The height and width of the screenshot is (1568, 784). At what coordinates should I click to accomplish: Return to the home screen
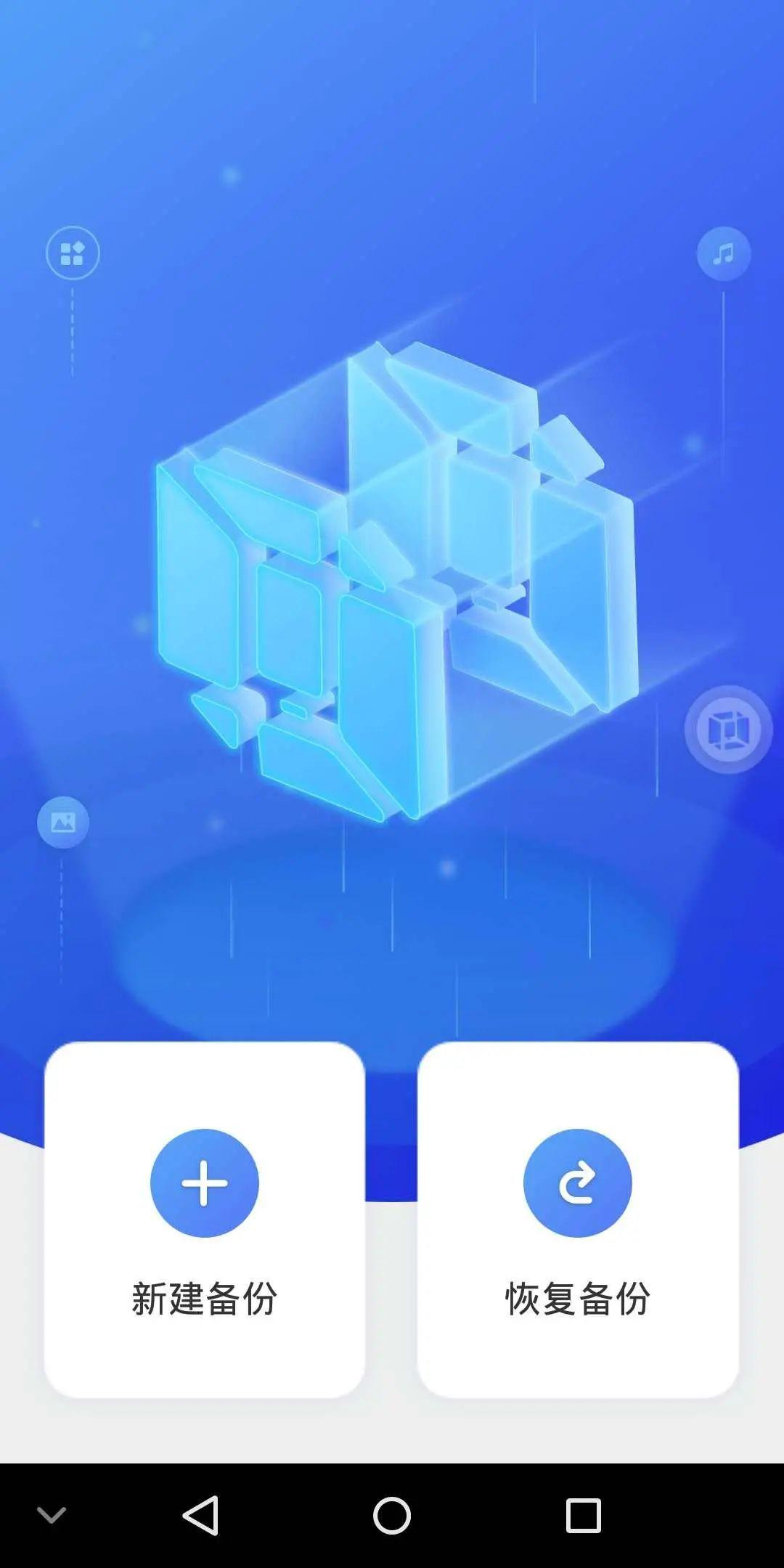[392, 1516]
